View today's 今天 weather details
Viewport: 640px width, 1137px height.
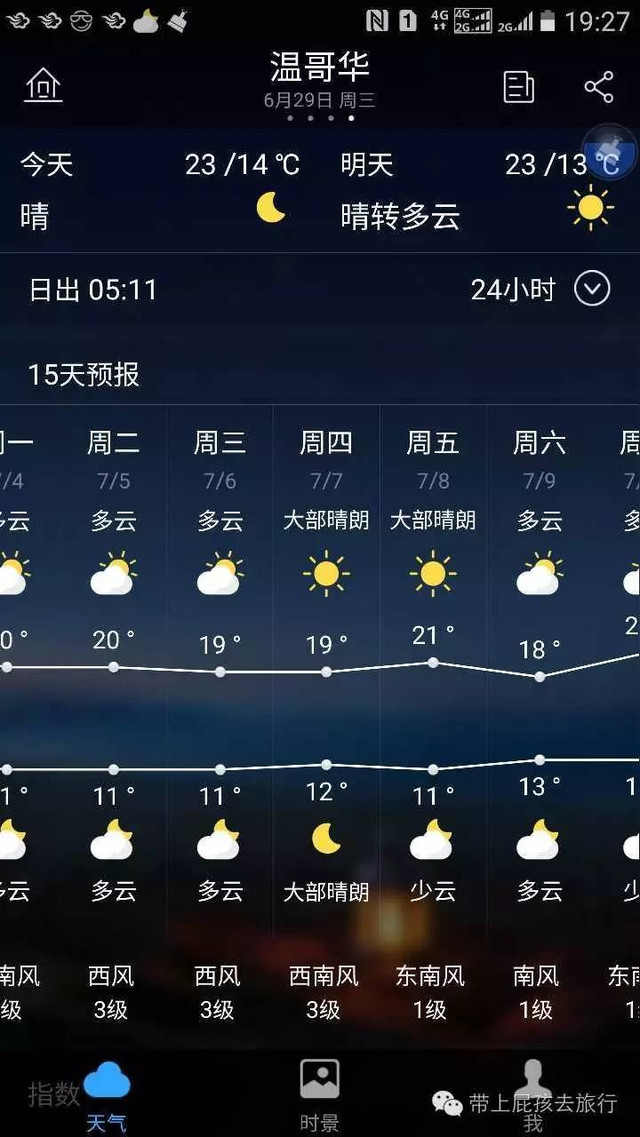coord(160,190)
